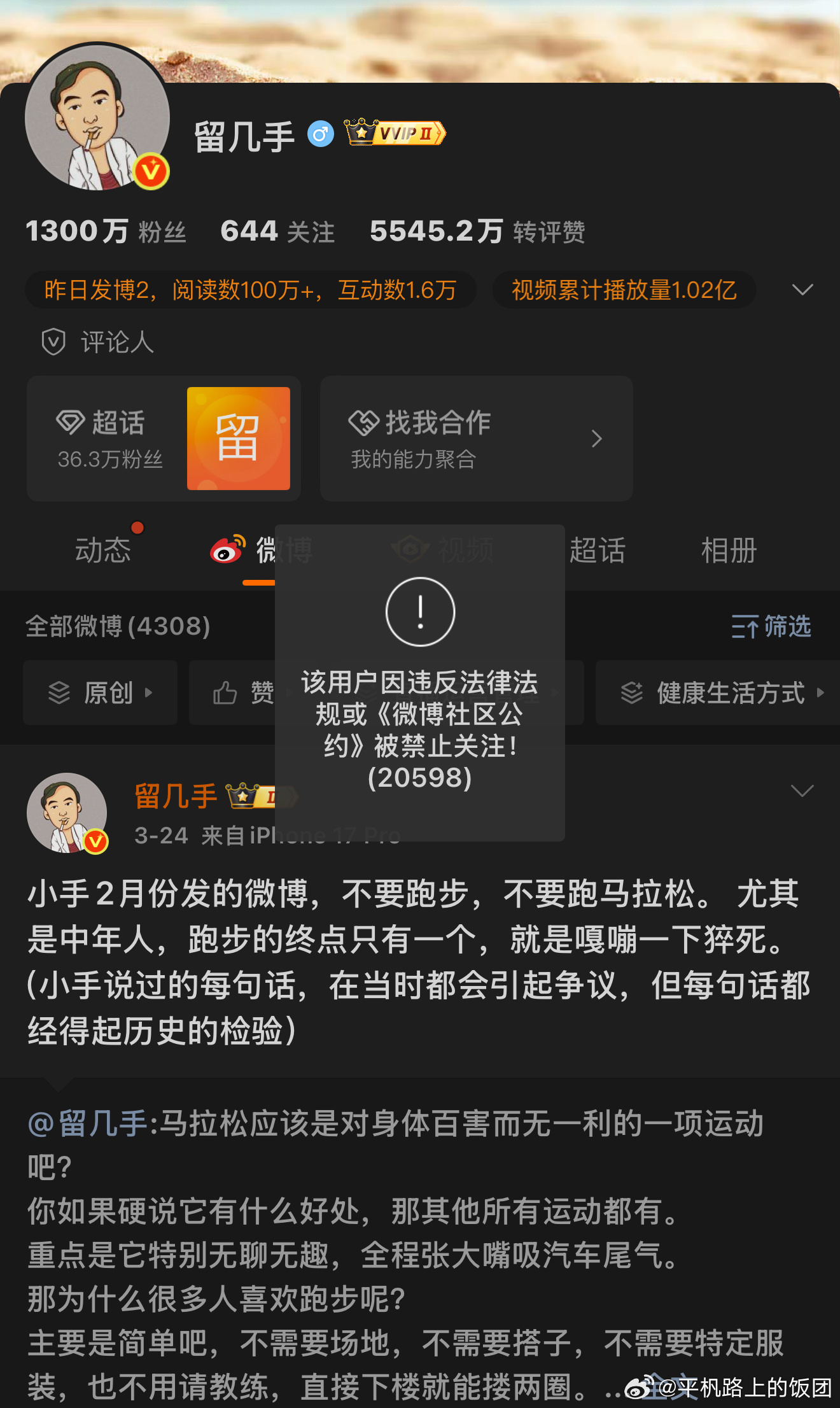Click the VVIP II membership badge
840x1408 pixels.
(393, 132)
